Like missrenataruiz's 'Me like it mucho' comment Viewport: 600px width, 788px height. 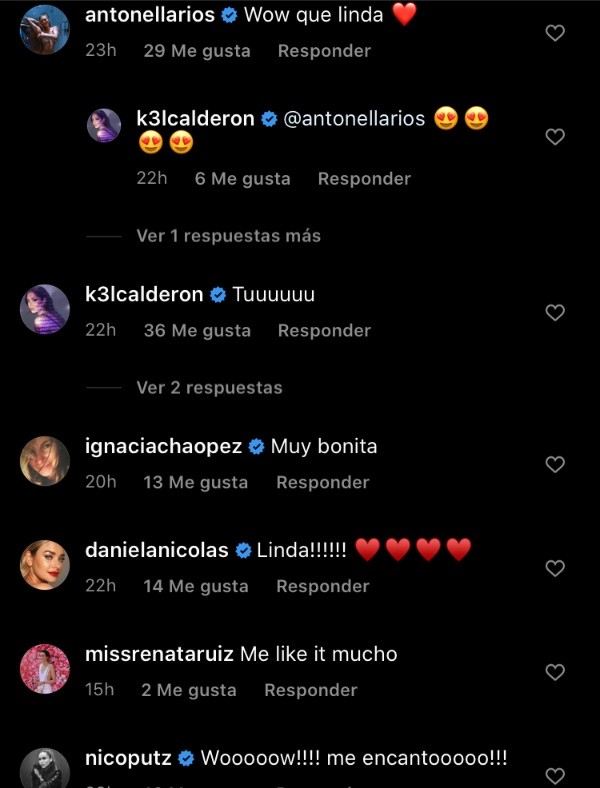(x=555, y=672)
